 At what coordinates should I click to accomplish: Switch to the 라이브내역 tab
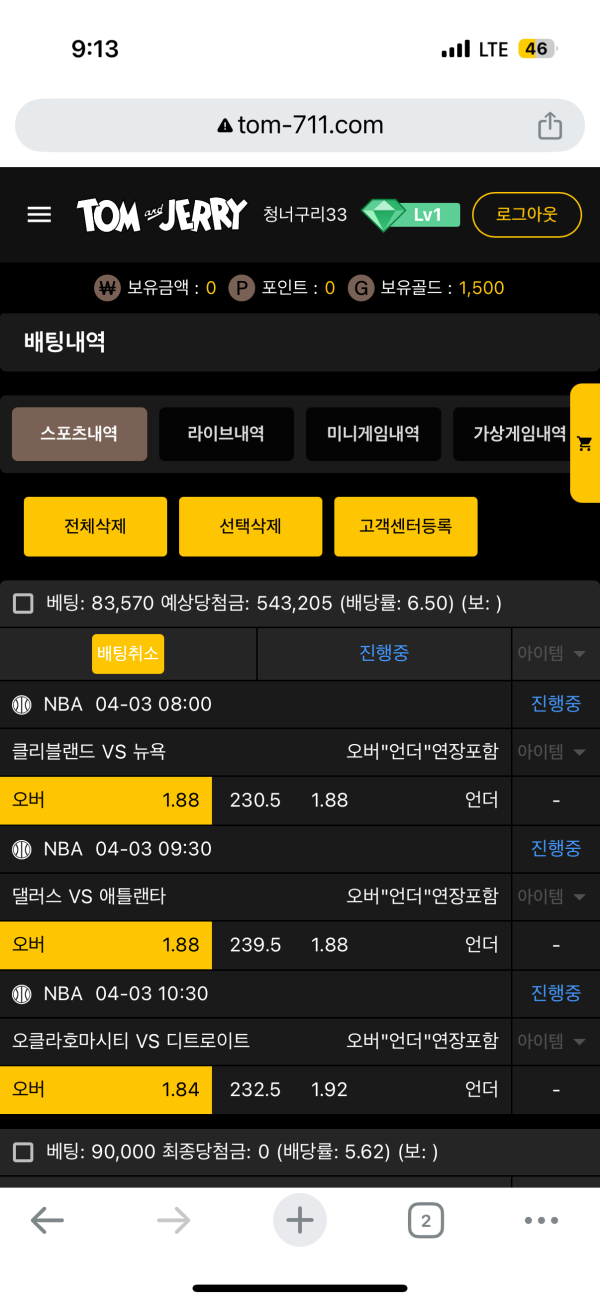tap(226, 434)
